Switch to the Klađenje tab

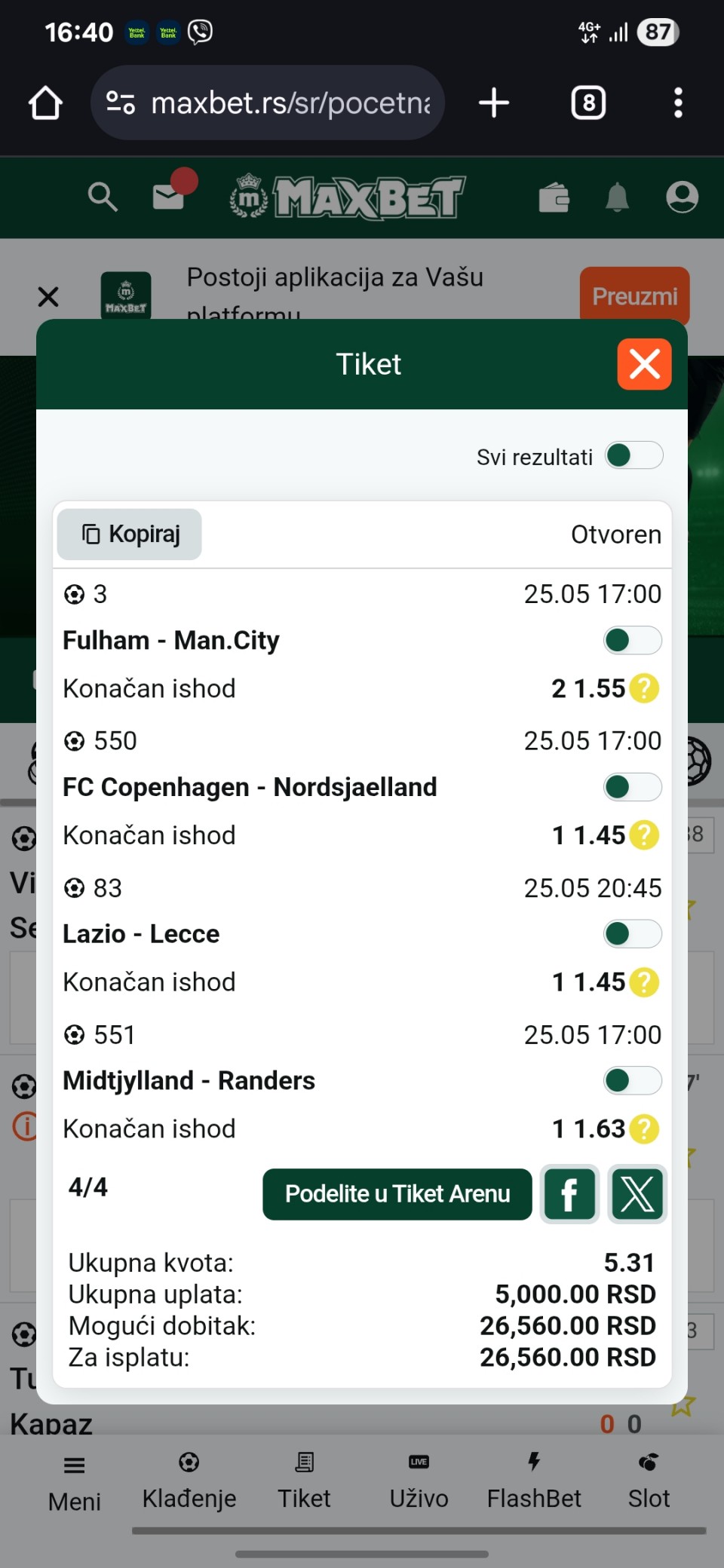(x=189, y=1481)
